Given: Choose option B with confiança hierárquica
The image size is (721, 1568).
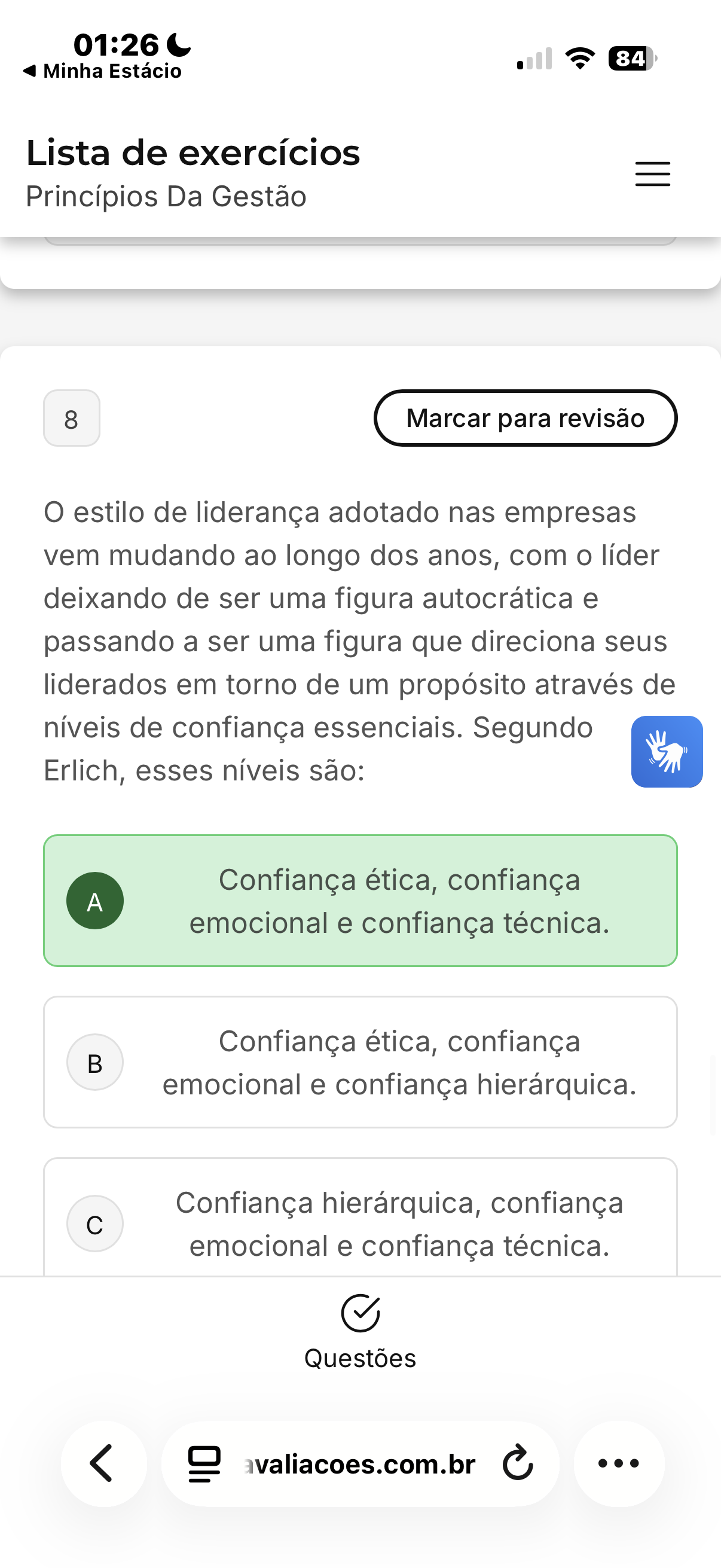Looking at the screenshot, I should [x=360, y=1062].
